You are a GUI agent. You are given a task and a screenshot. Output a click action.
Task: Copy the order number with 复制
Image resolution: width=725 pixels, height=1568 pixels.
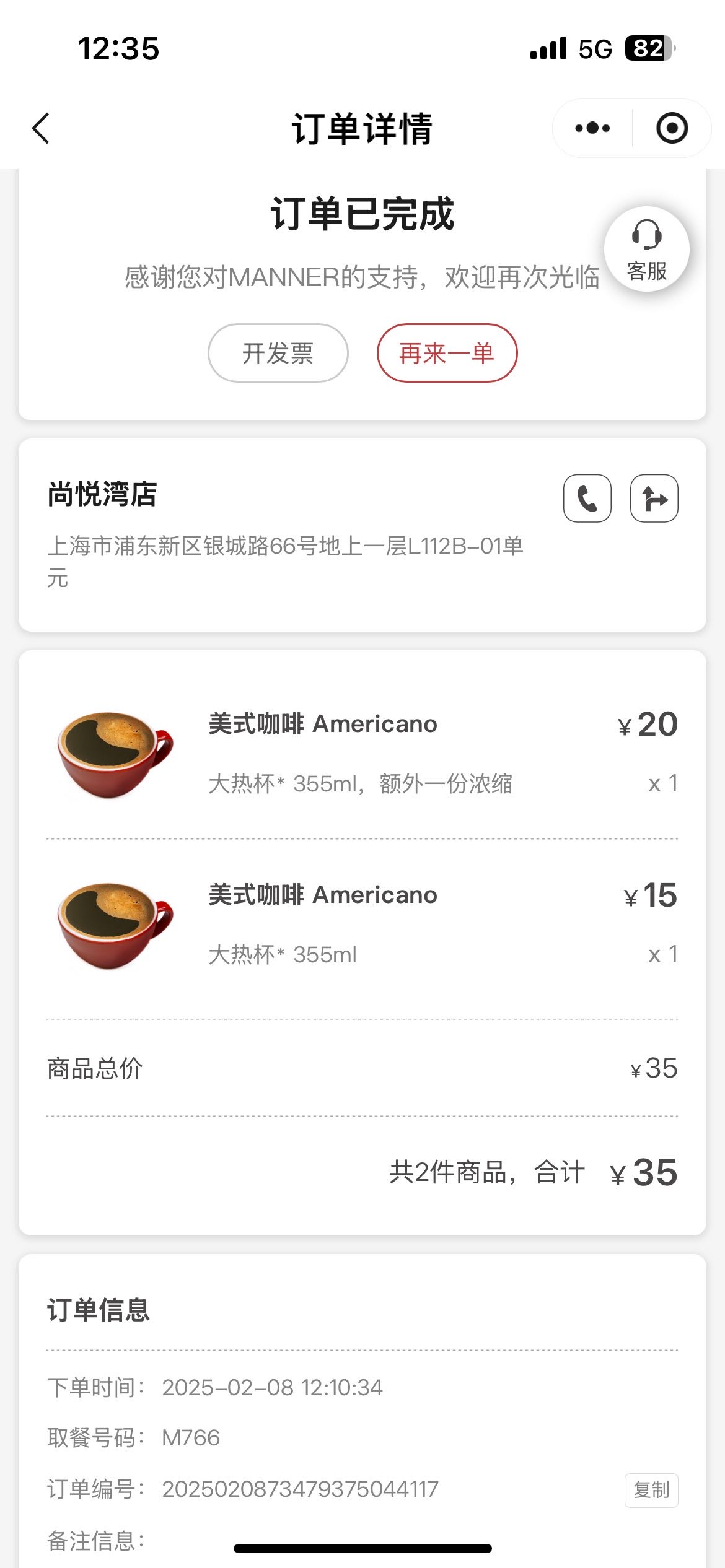pyautogui.click(x=651, y=1491)
